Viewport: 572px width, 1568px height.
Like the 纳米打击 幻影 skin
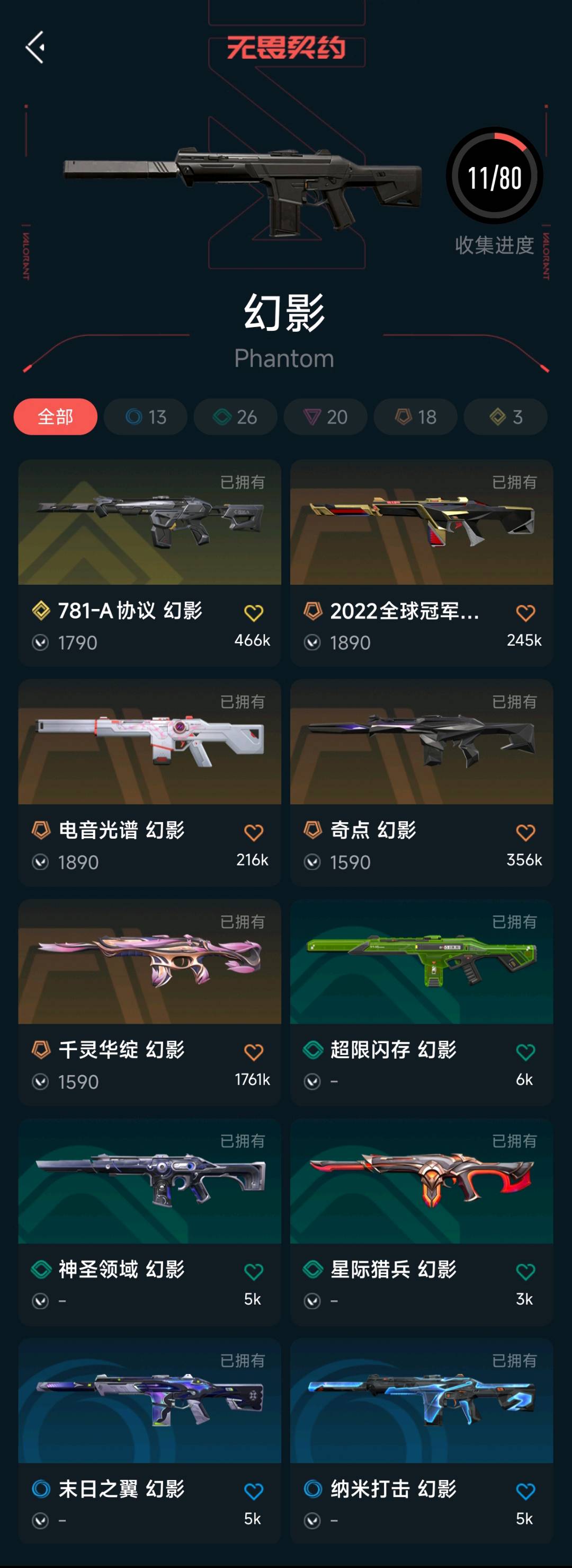pyautogui.click(x=525, y=1491)
